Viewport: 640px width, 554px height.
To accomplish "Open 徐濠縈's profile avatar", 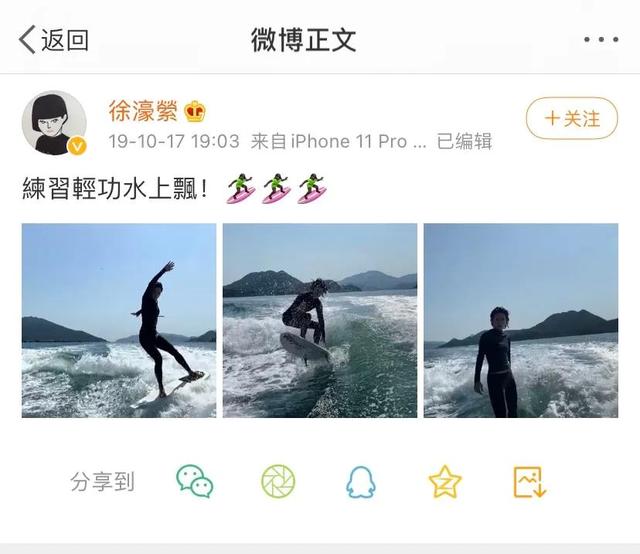I will click(54, 122).
